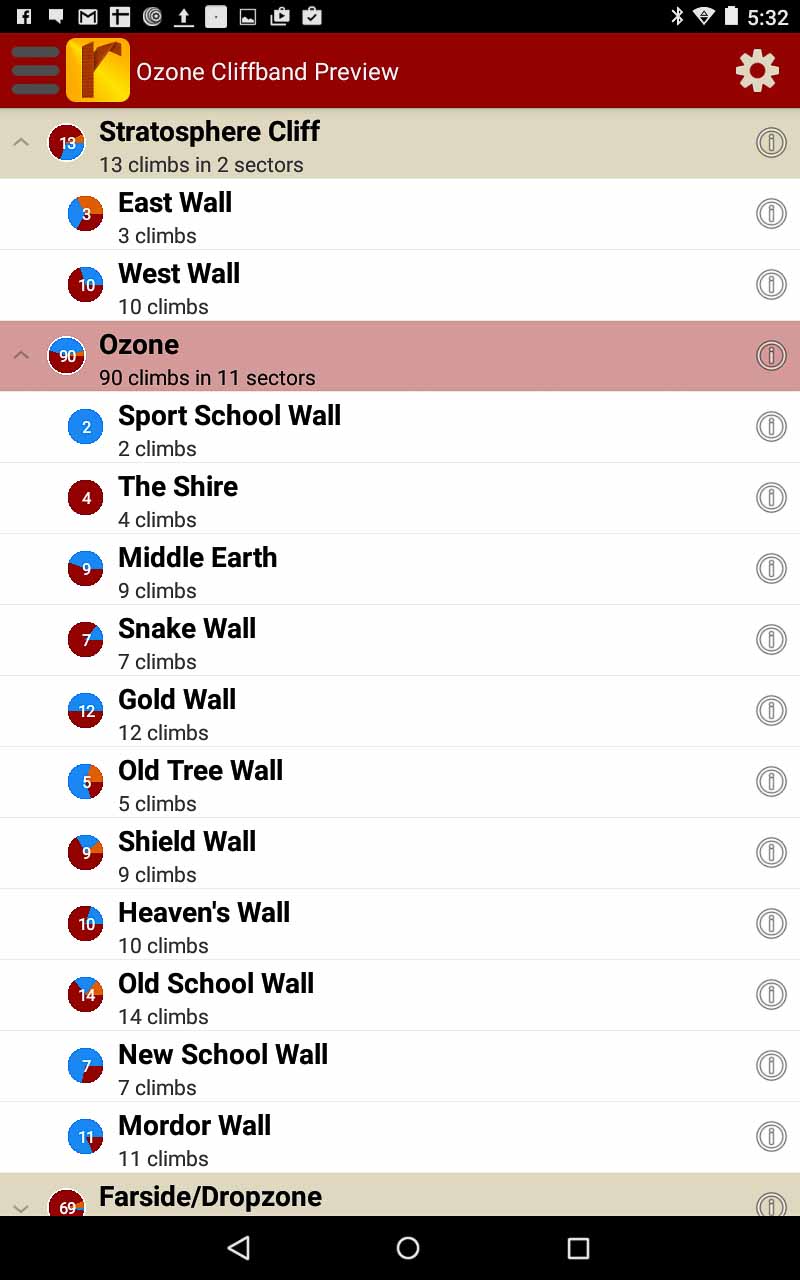Select The Shire sector
The height and width of the screenshot is (1280, 800).
178,499
